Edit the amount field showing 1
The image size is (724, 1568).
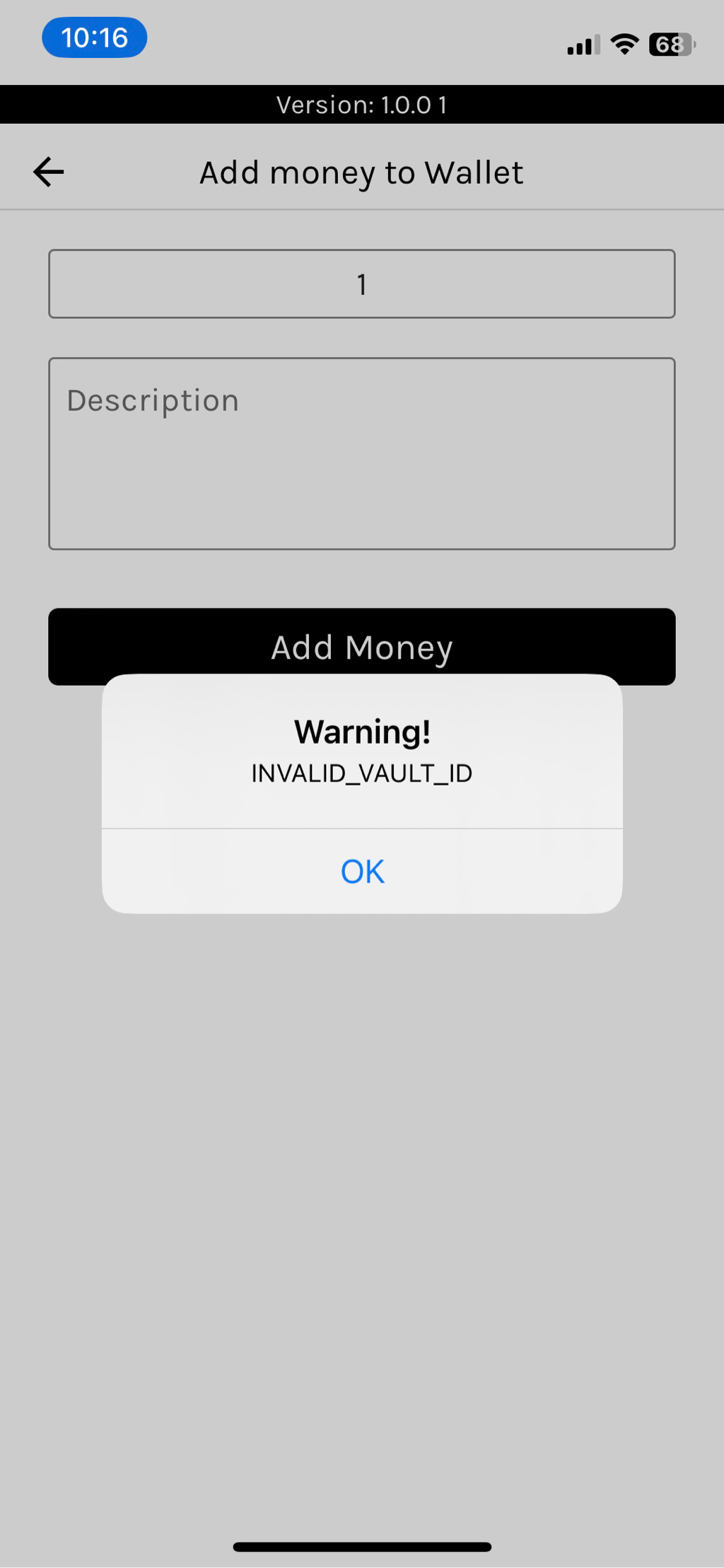coord(362,283)
